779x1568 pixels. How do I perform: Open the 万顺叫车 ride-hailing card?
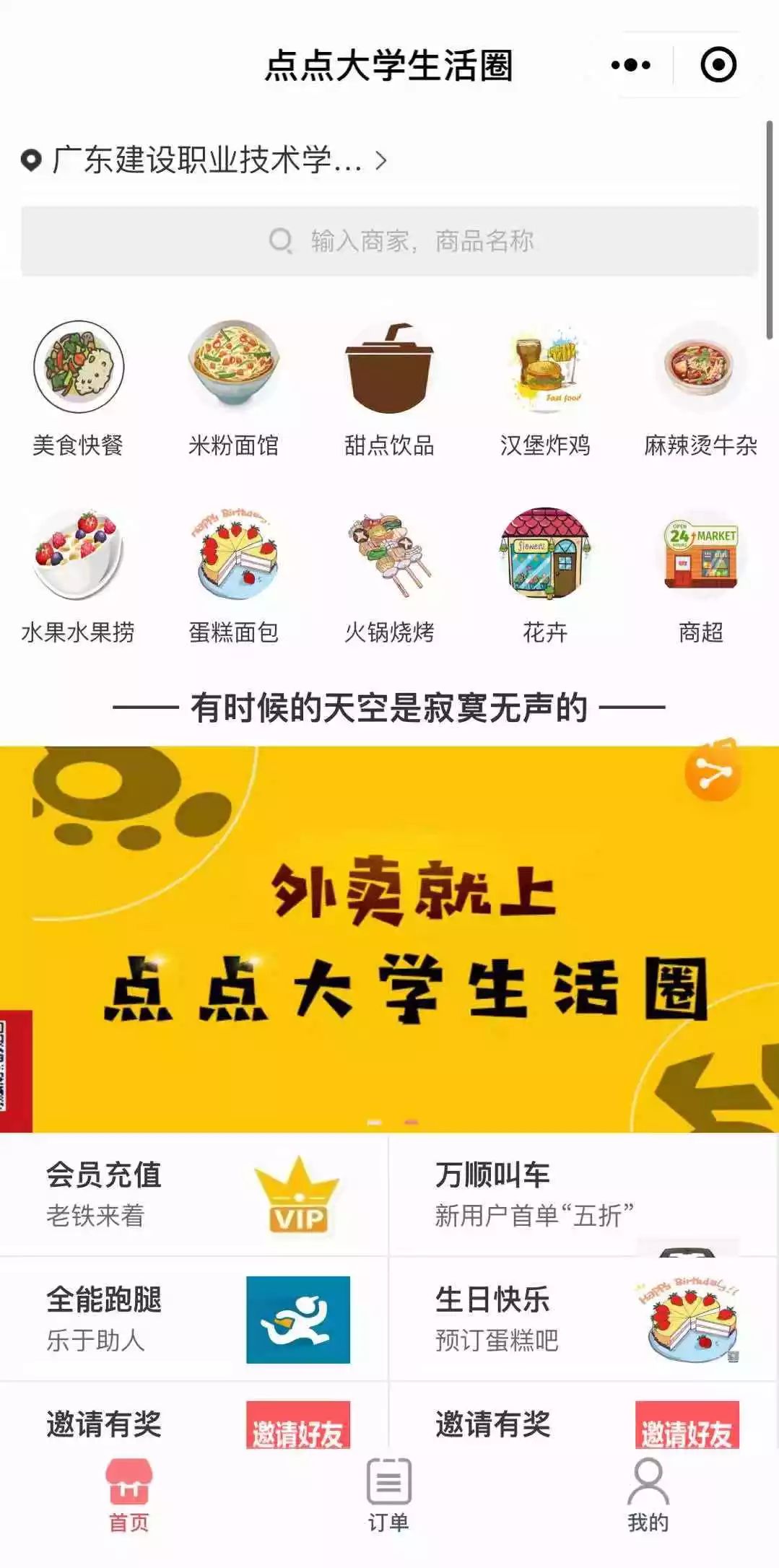583,1195
